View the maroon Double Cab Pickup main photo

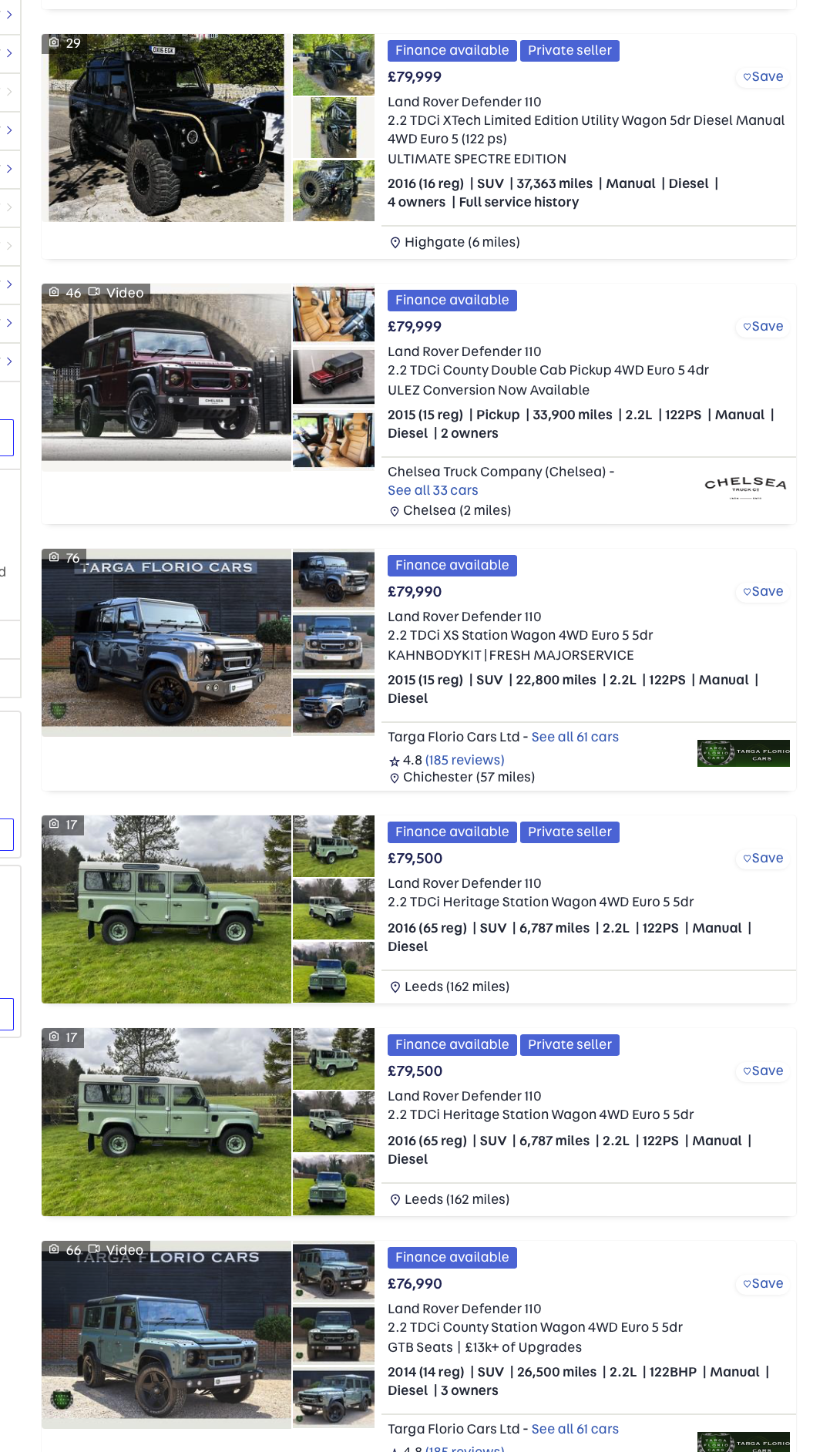[x=166, y=378]
